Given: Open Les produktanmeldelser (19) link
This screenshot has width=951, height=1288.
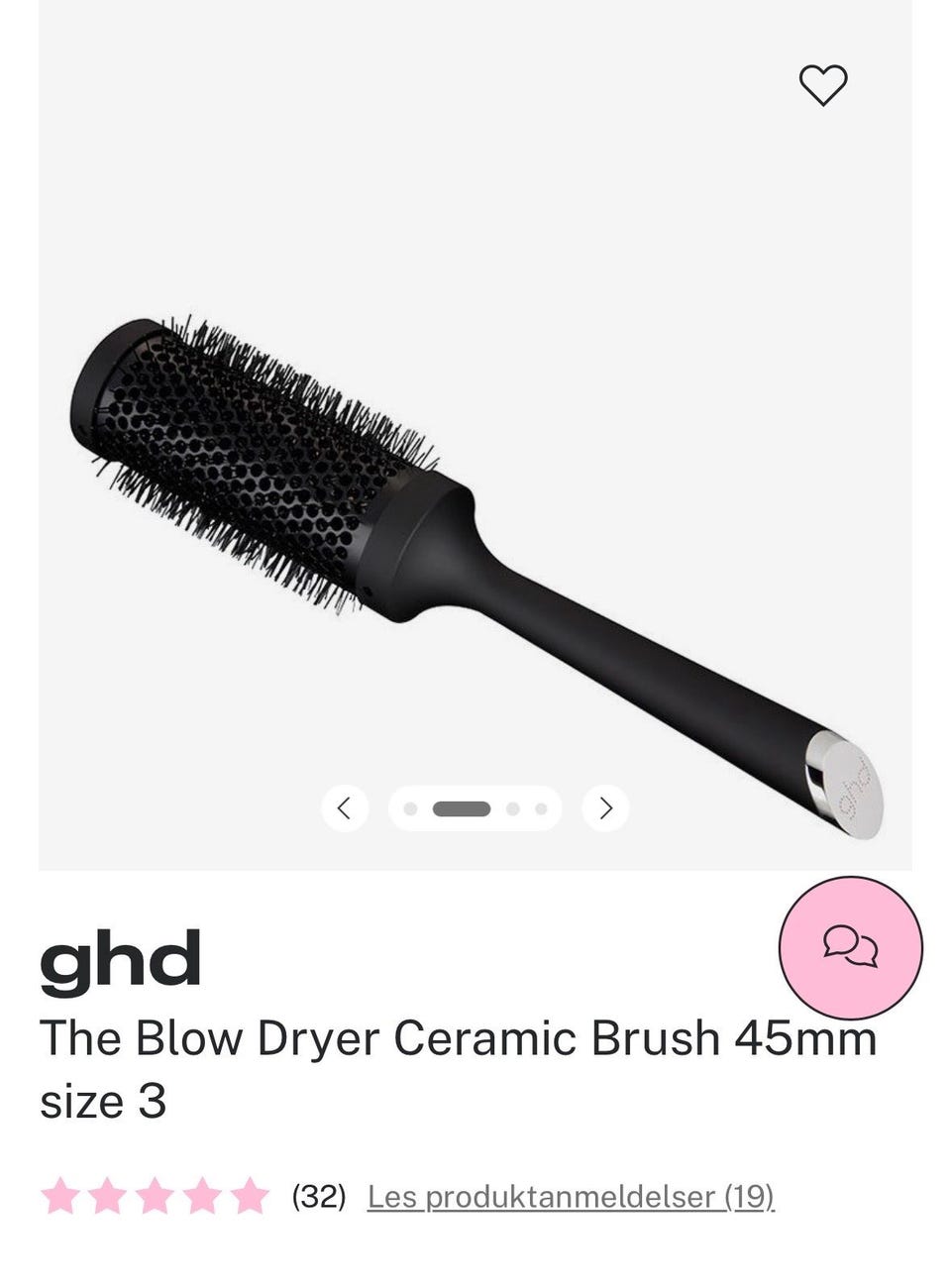Looking at the screenshot, I should pyautogui.click(x=571, y=1197).
